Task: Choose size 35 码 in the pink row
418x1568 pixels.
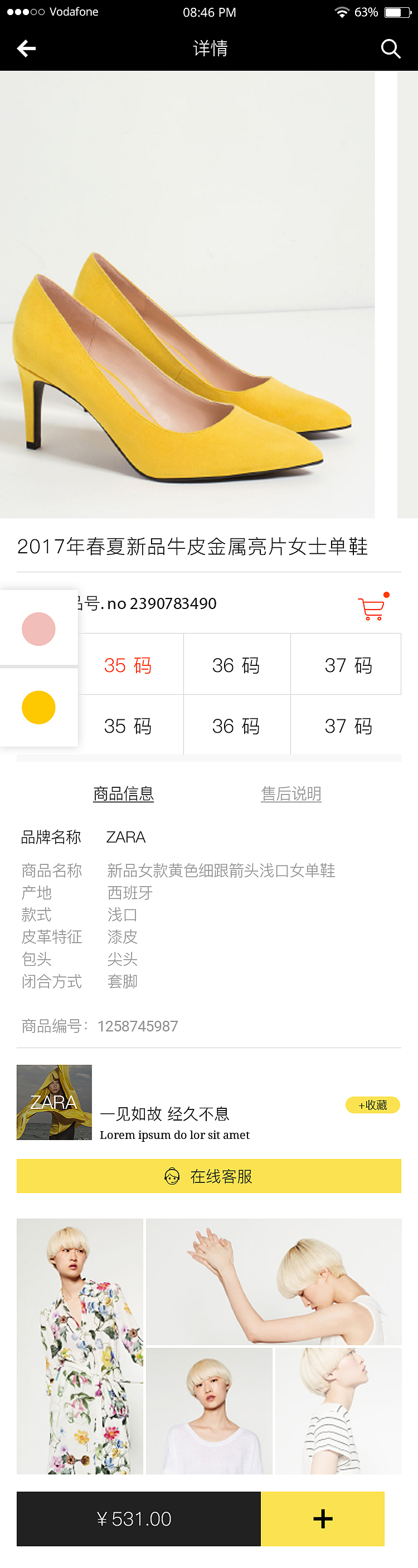Action: coord(128,665)
